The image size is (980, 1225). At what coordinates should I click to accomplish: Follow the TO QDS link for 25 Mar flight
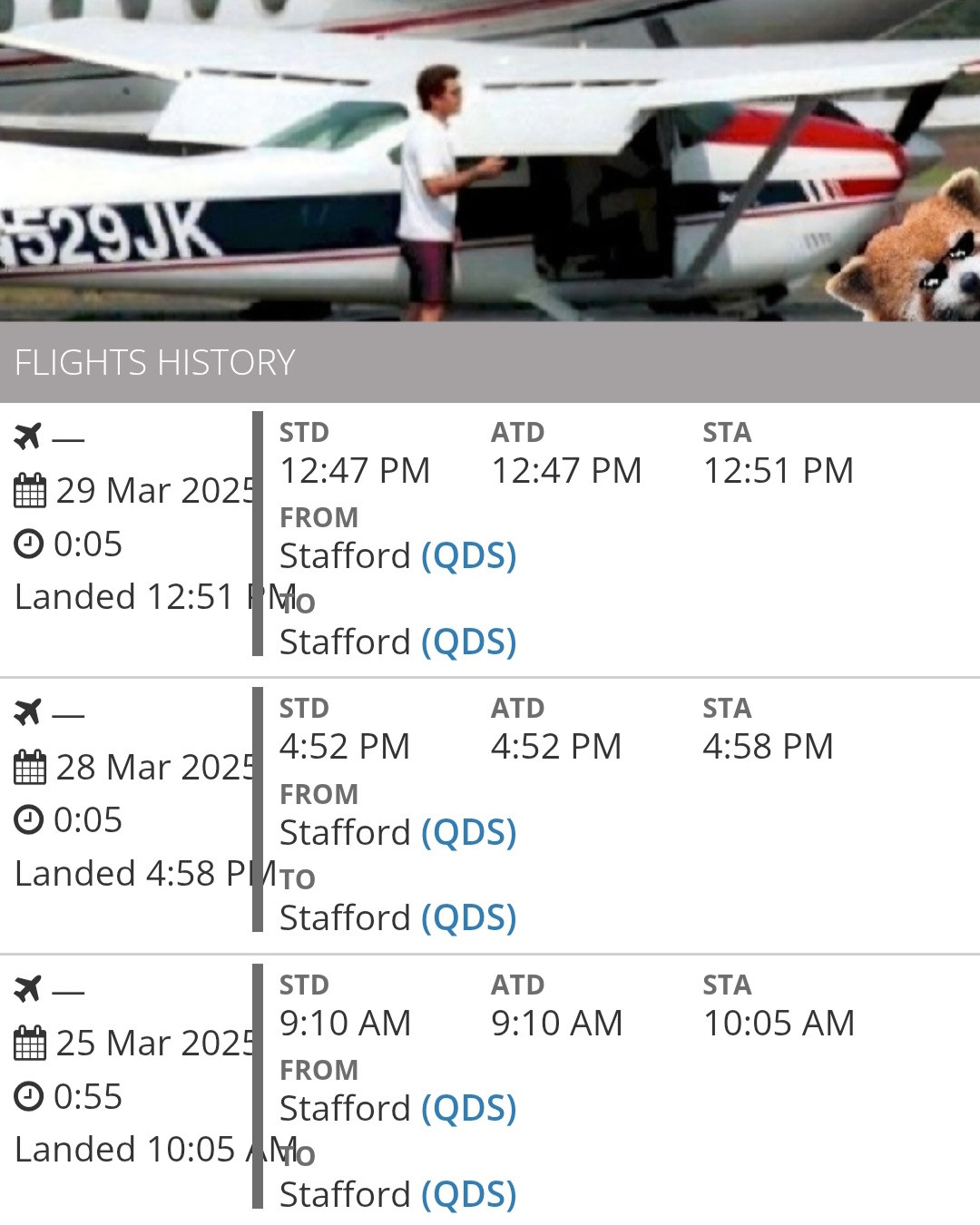(x=468, y=1194)
